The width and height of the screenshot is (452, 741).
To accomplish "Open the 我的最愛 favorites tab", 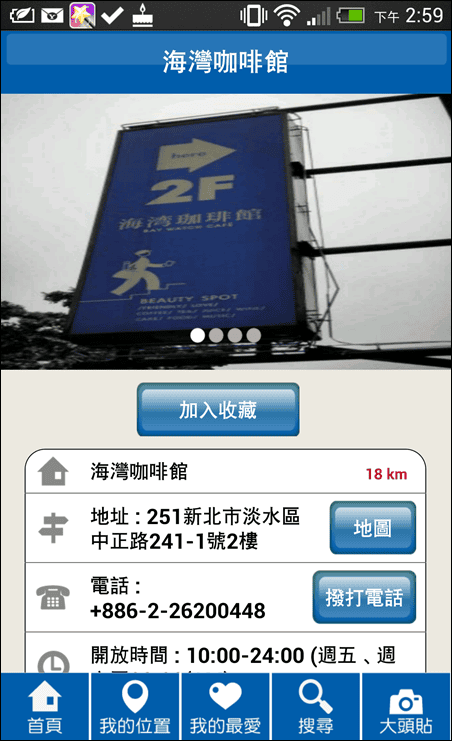I will click(x=225, y=707).
